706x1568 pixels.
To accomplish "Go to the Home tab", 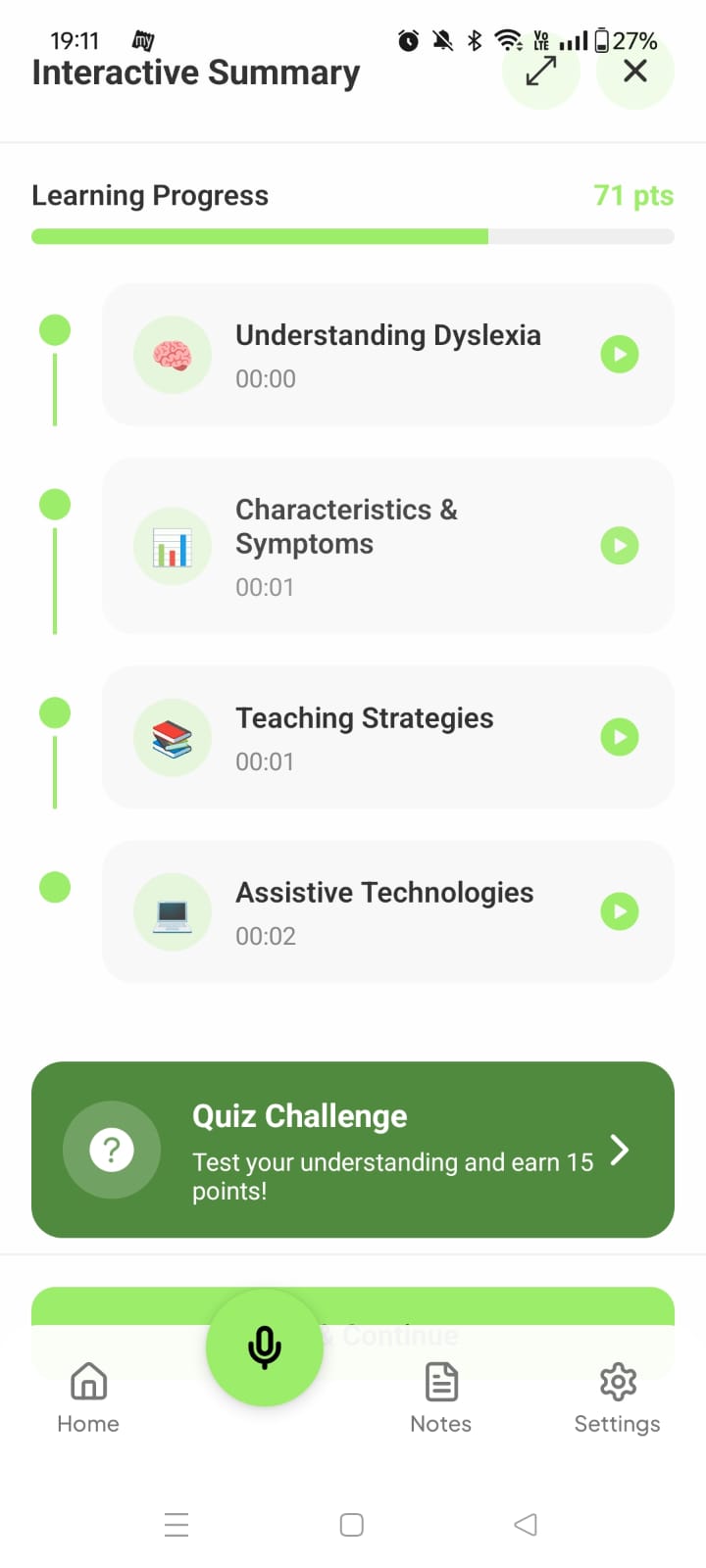I will (88, 1398).
